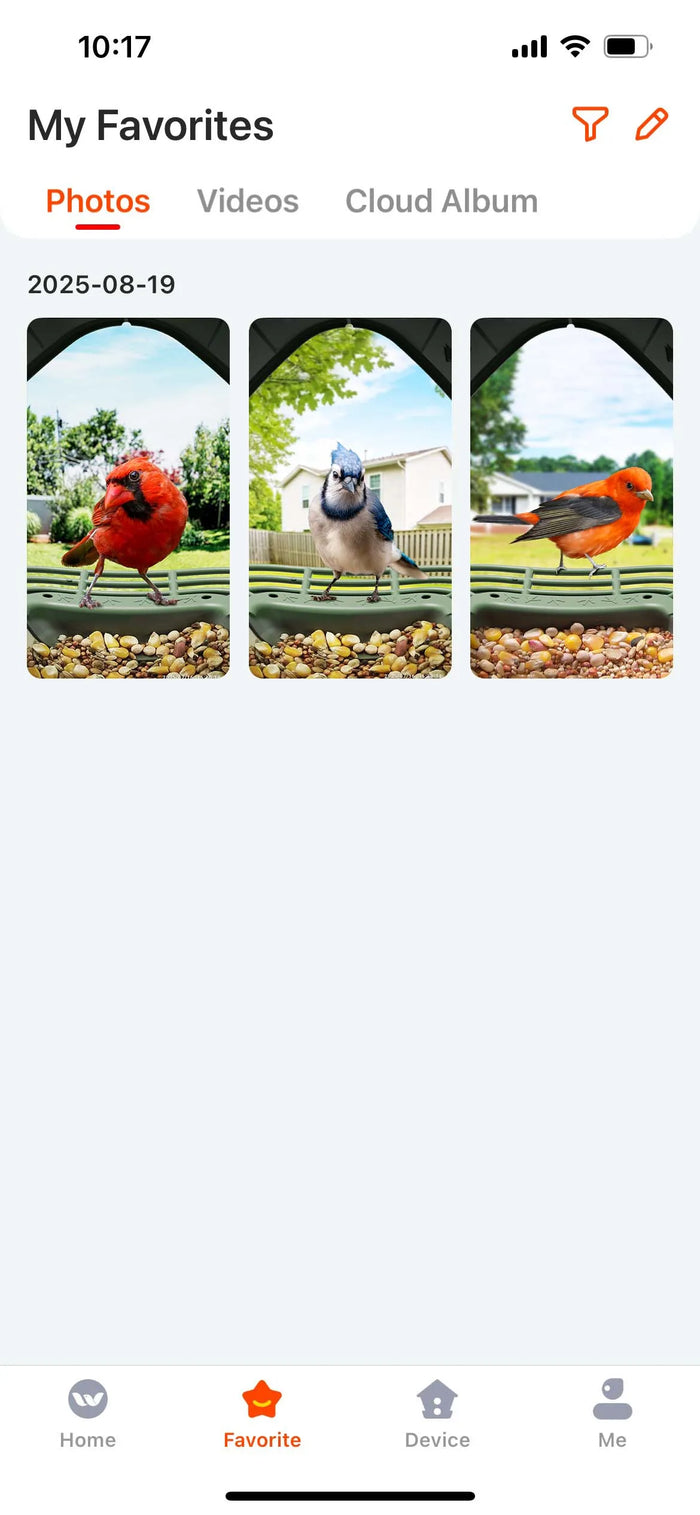
Task: Open the filter icon in My Favorites
Action: coord(590,124)
